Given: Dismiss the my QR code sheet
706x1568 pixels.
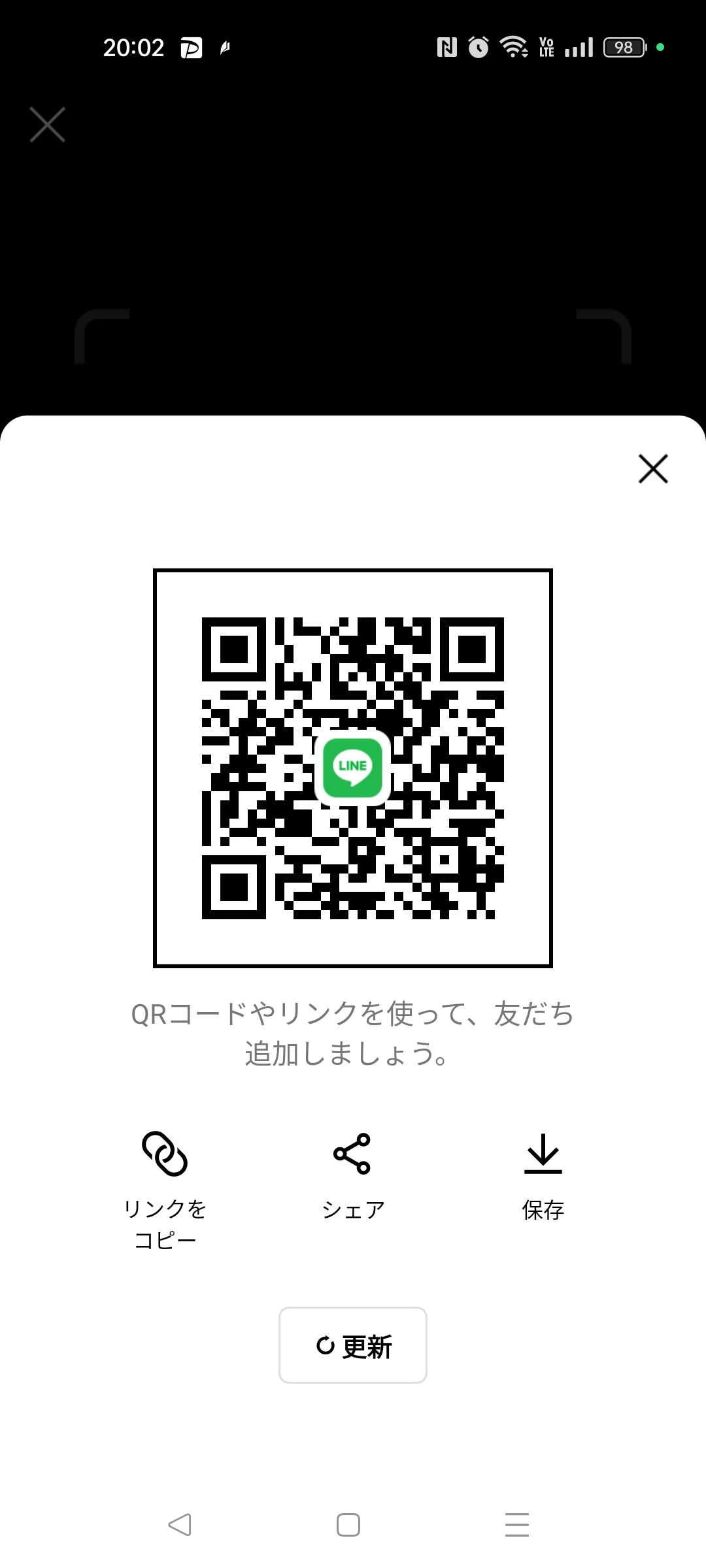Looking at the screenshot, I should [x=652, y=469].
